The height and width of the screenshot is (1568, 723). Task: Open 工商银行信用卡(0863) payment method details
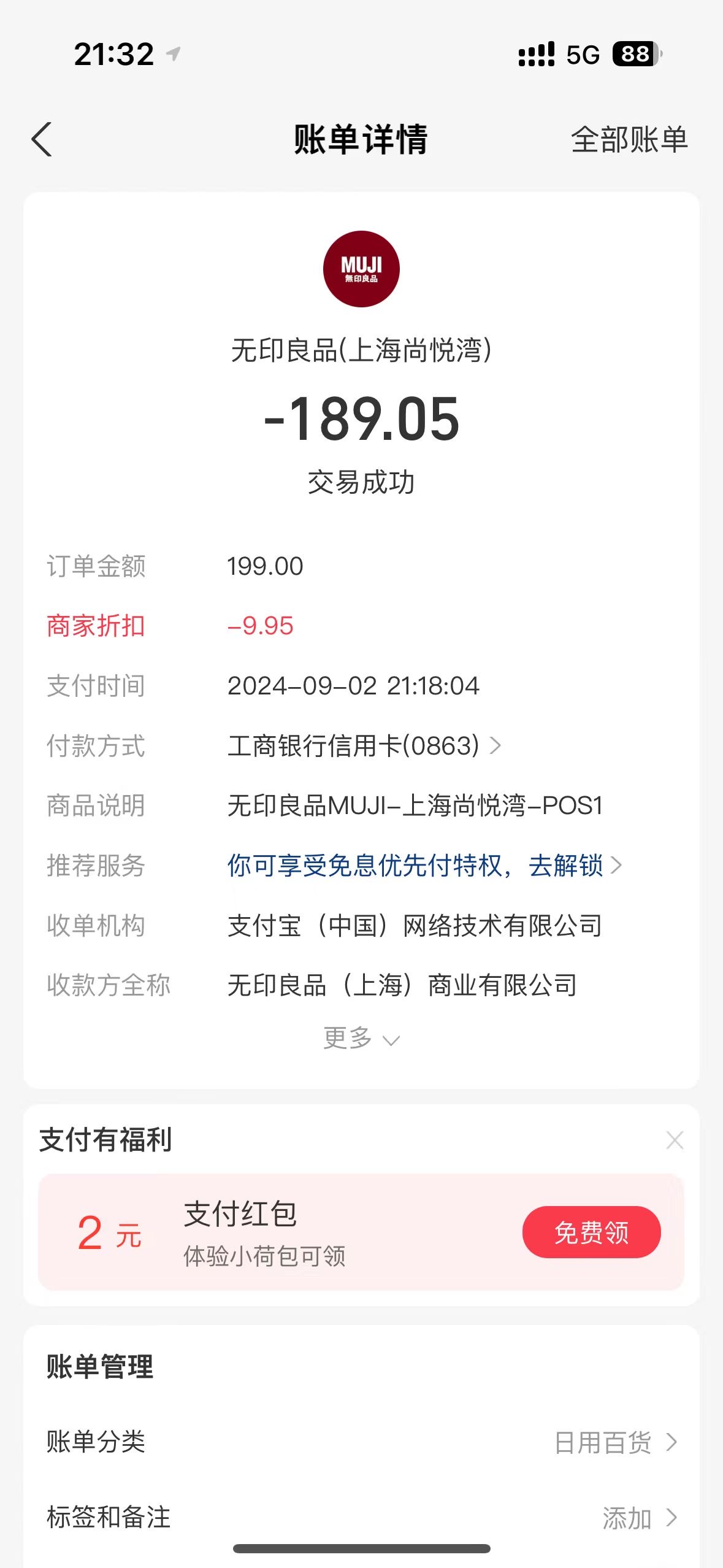(364, 746)
